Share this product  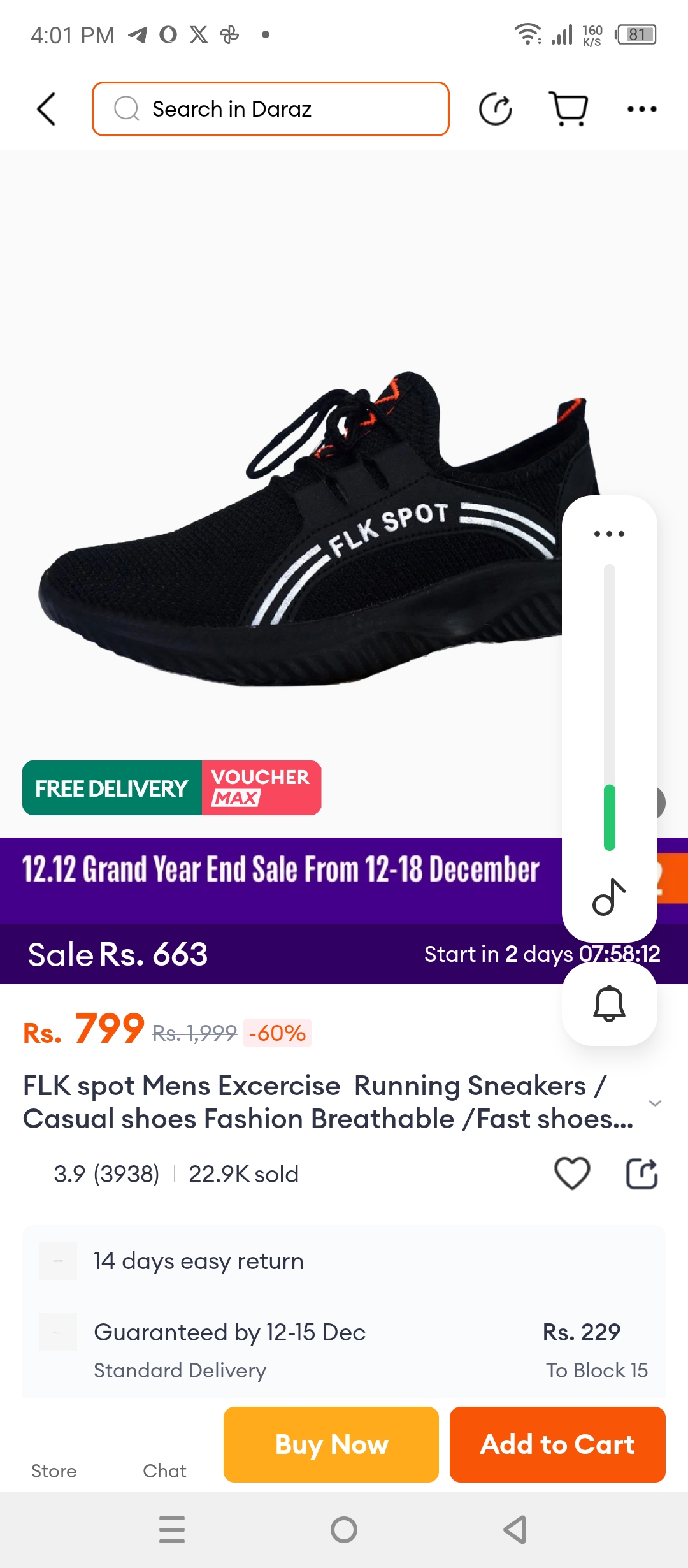(641, 1173)
